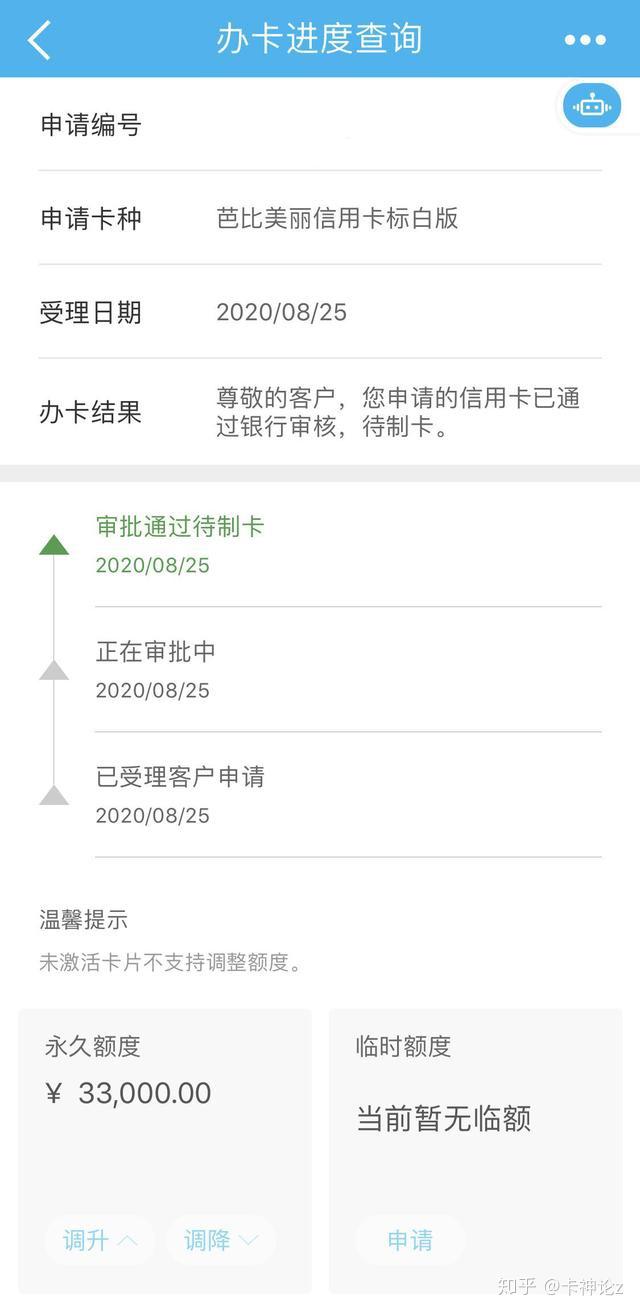Open the three-dot overflow menu
Viewport: 640px width, 1313px height.
pos(585,40)
